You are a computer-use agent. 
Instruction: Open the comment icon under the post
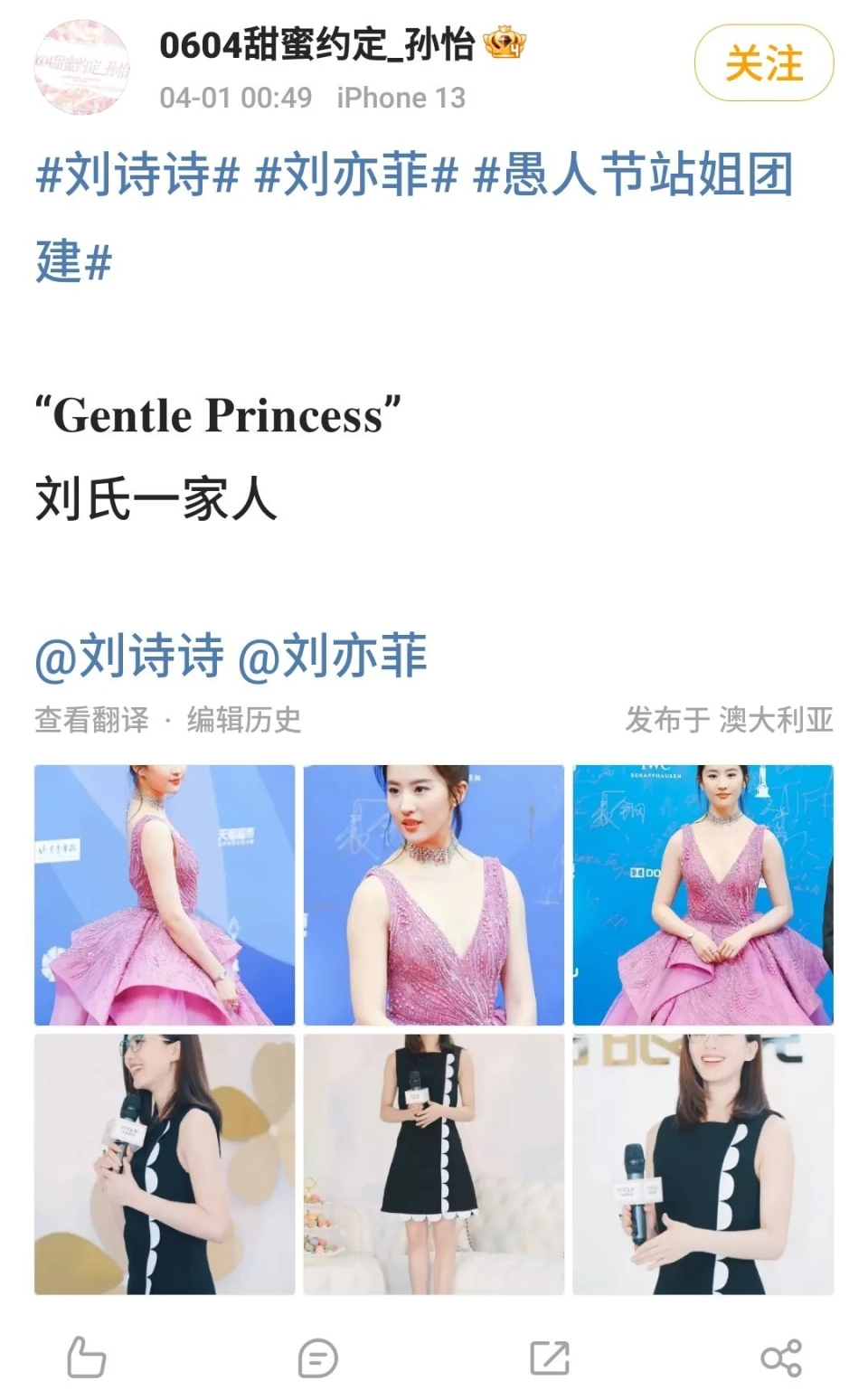click(317, 1357)
